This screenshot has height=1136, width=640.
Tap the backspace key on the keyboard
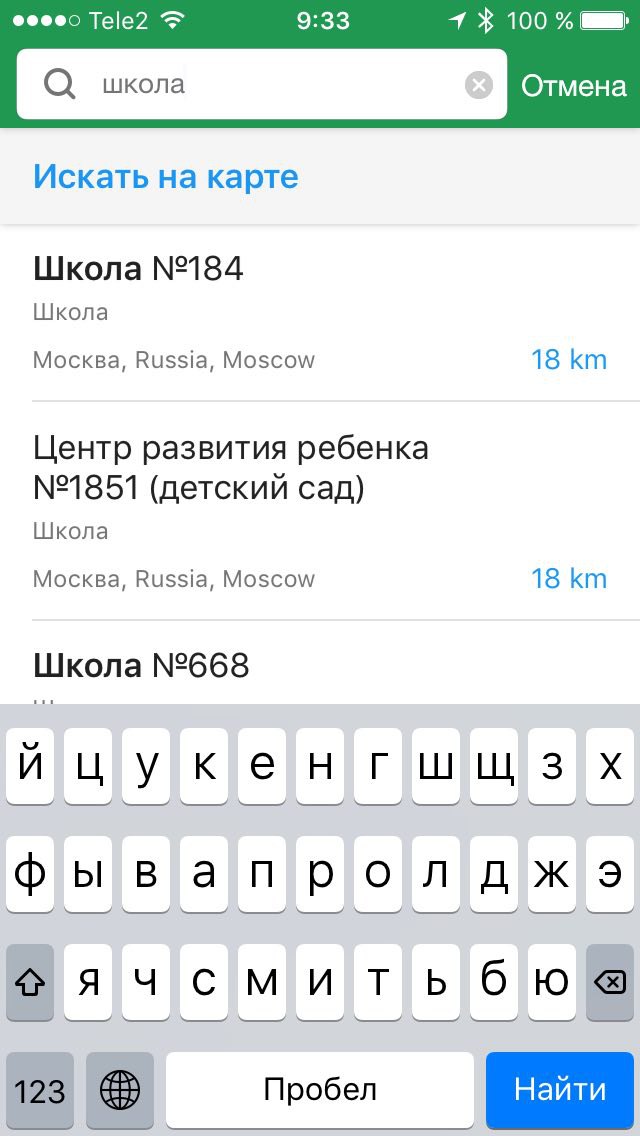click(610, 982)
